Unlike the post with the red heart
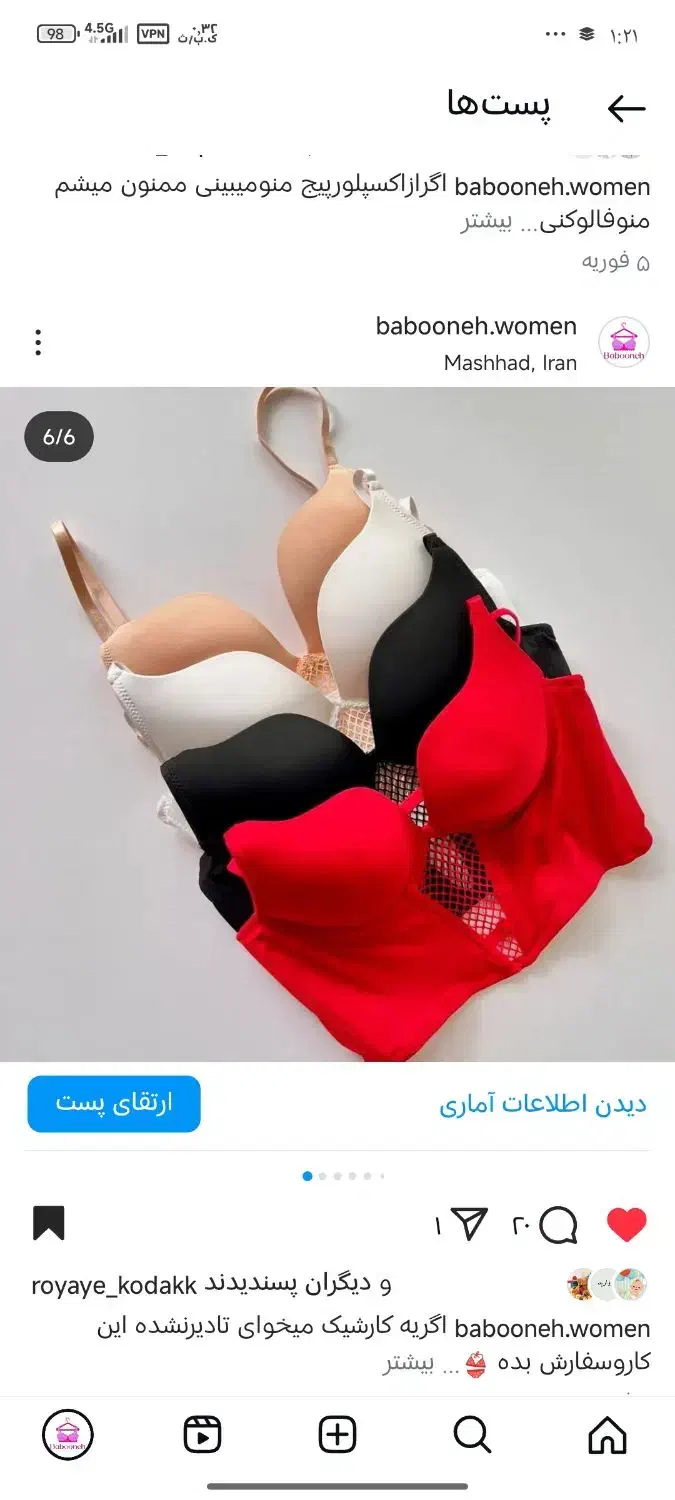 tap(627, 1224)
